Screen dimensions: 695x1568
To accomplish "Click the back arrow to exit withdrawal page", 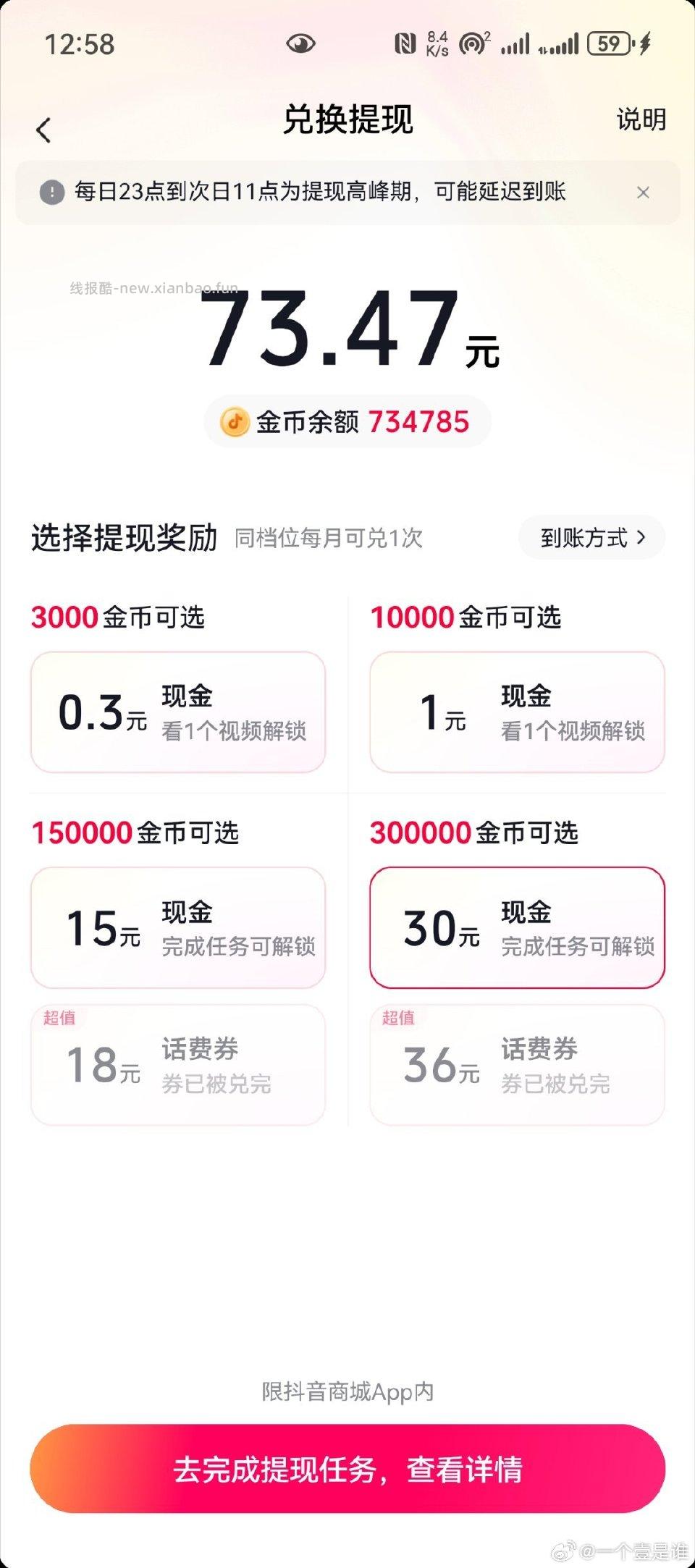I will [x=45, y=129].
